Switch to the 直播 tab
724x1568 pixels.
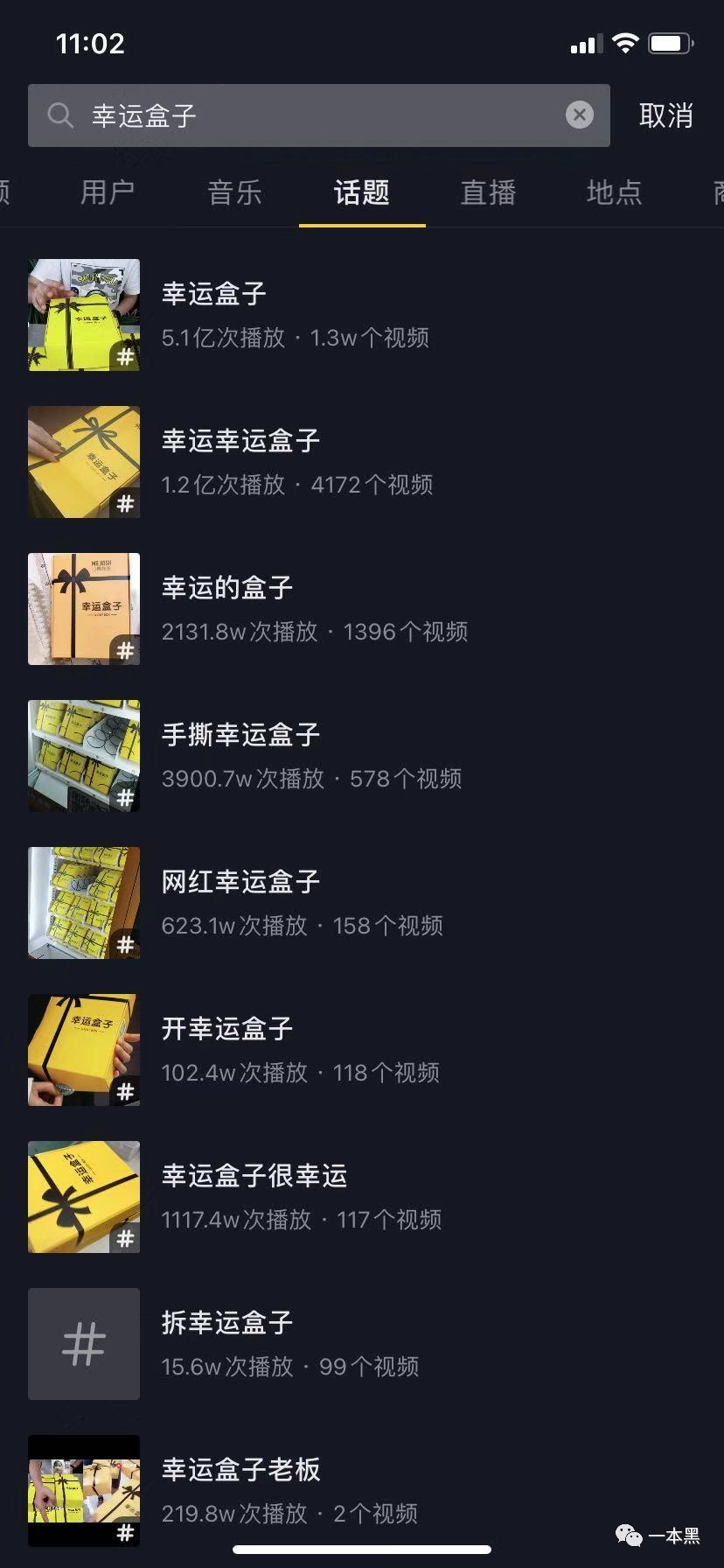point(488,192)
